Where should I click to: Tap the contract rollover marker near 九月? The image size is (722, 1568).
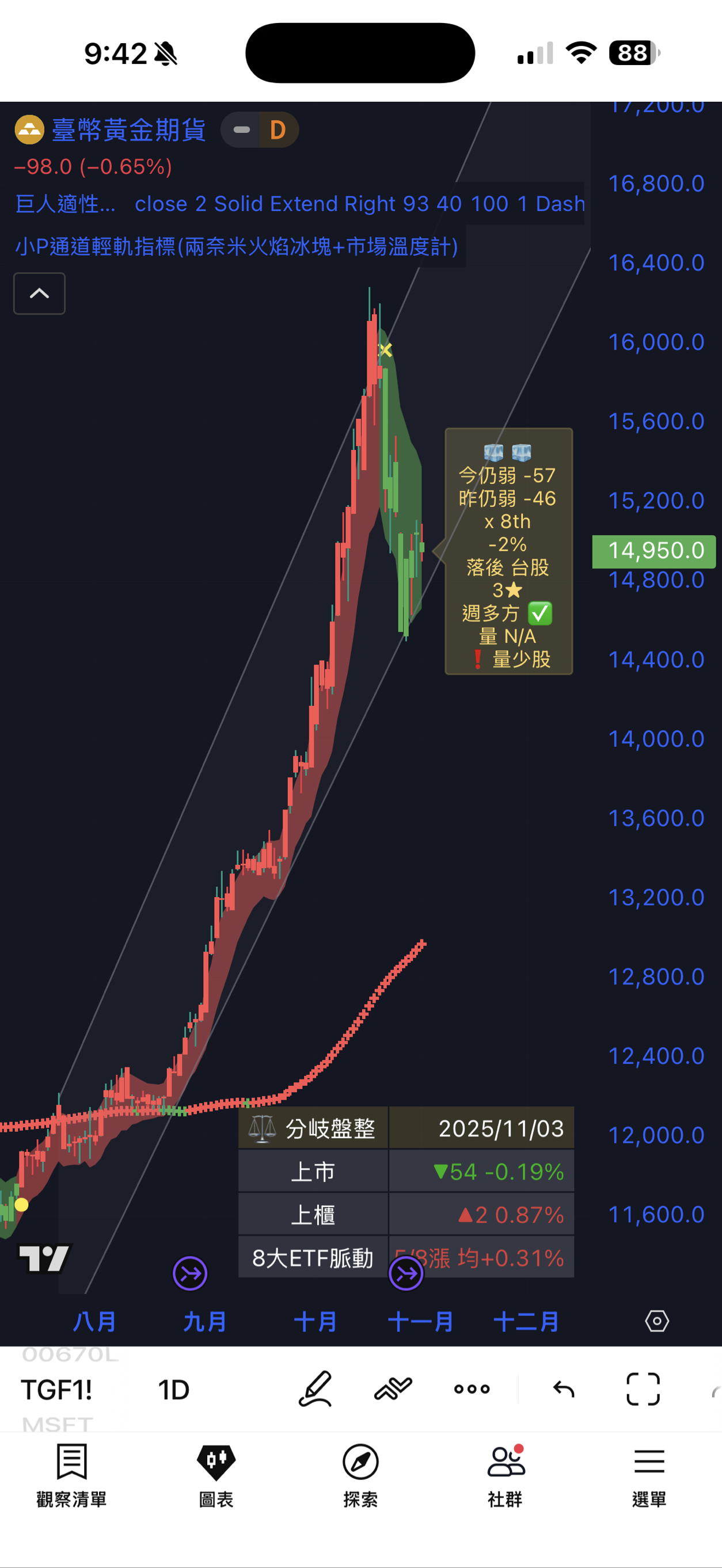pyautogui.click(x=190, y=1273)
